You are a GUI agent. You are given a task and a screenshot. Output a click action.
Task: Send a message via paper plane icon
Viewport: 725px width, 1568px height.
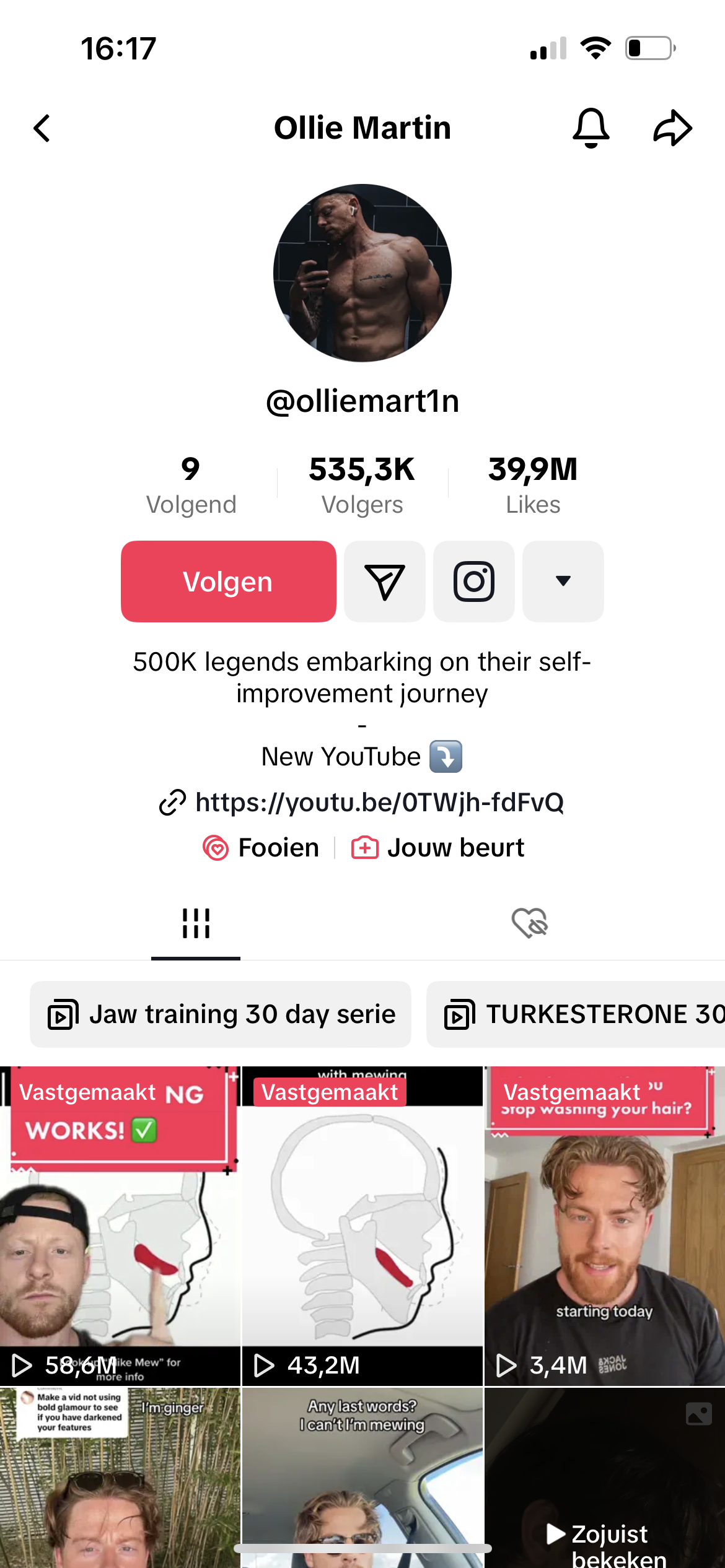(x=385, y=581)
